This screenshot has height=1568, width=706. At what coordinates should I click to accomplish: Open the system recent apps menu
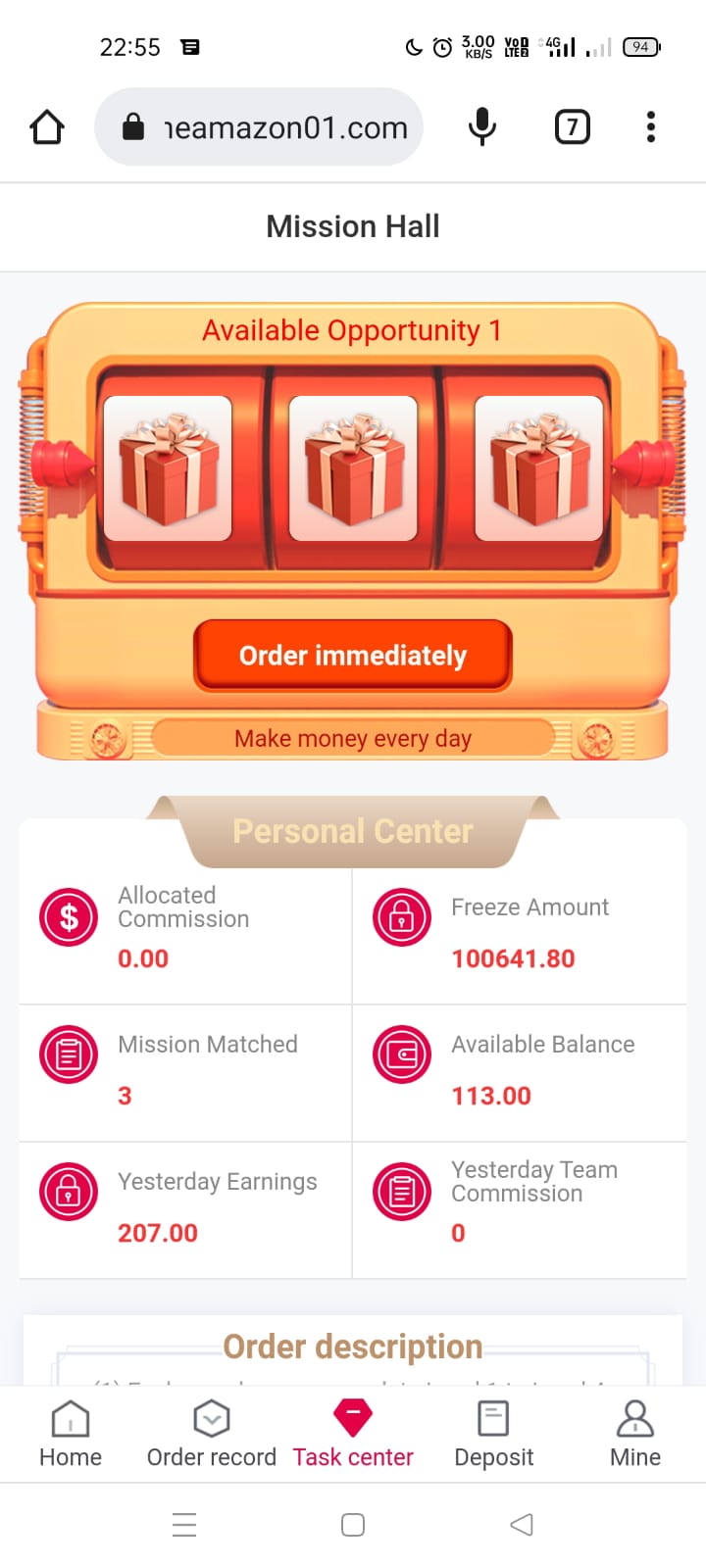coord(184,1524)
